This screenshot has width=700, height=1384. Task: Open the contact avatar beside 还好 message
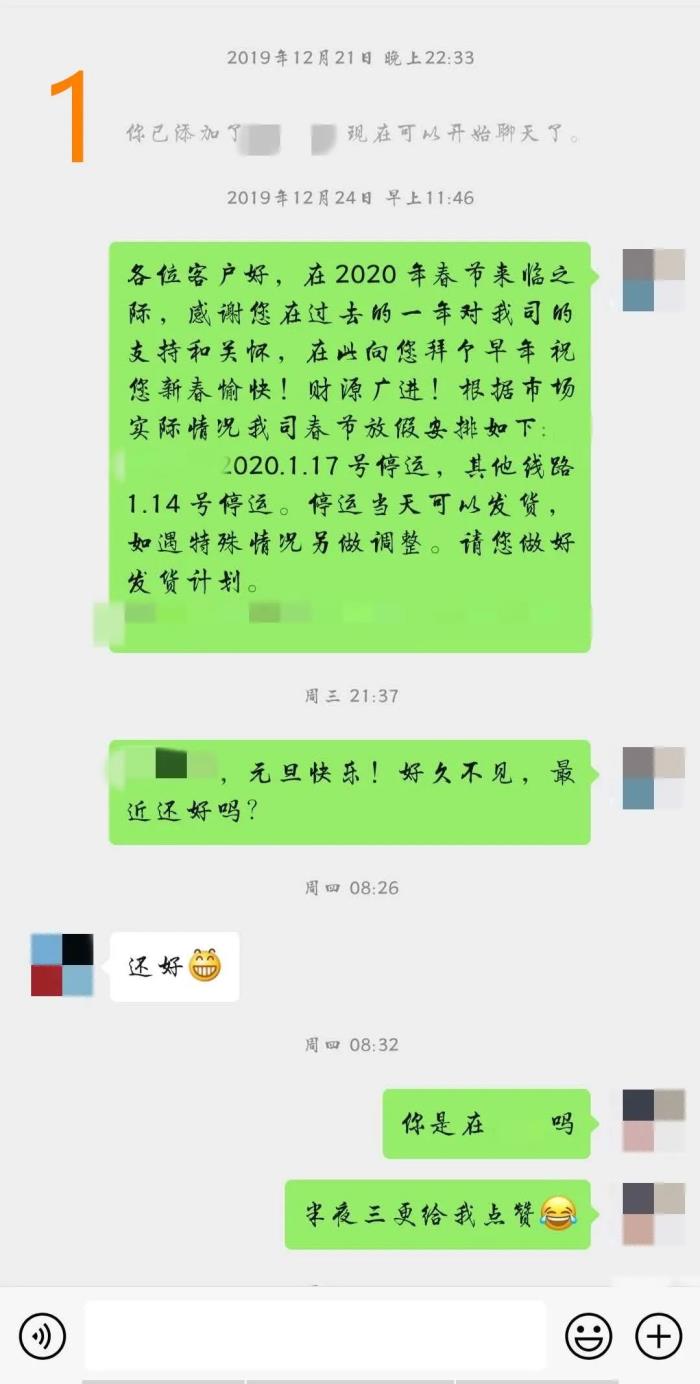click(x=62, y=965)
